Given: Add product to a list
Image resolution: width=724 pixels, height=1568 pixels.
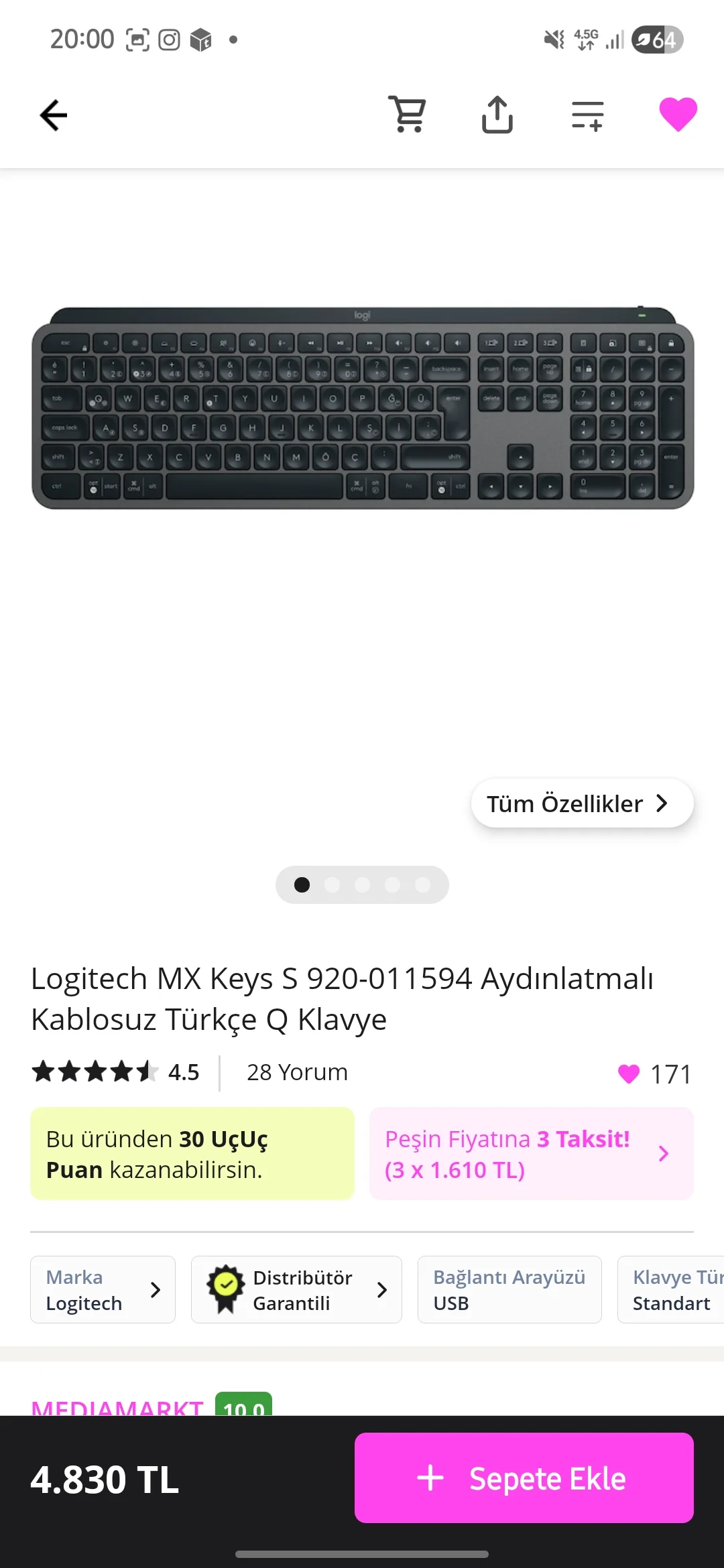Looking at the screenshot, I should (x=587, y=115).
